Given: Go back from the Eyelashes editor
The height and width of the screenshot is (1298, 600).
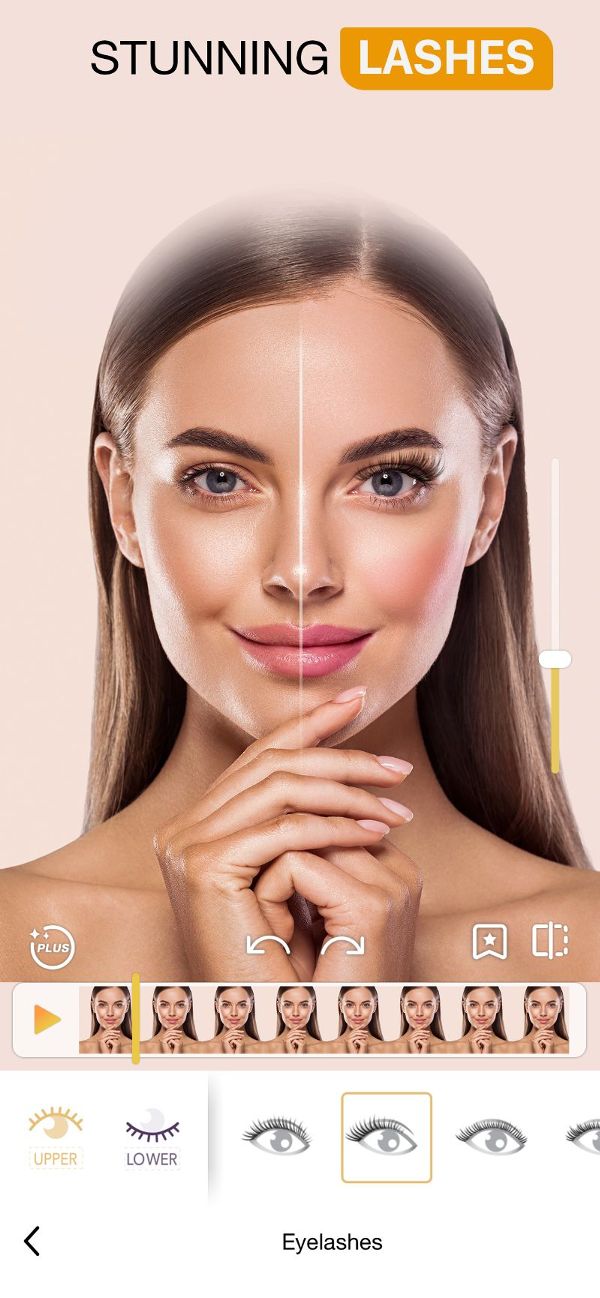Looking at the screenshot, I should [x=32, y=1241].
